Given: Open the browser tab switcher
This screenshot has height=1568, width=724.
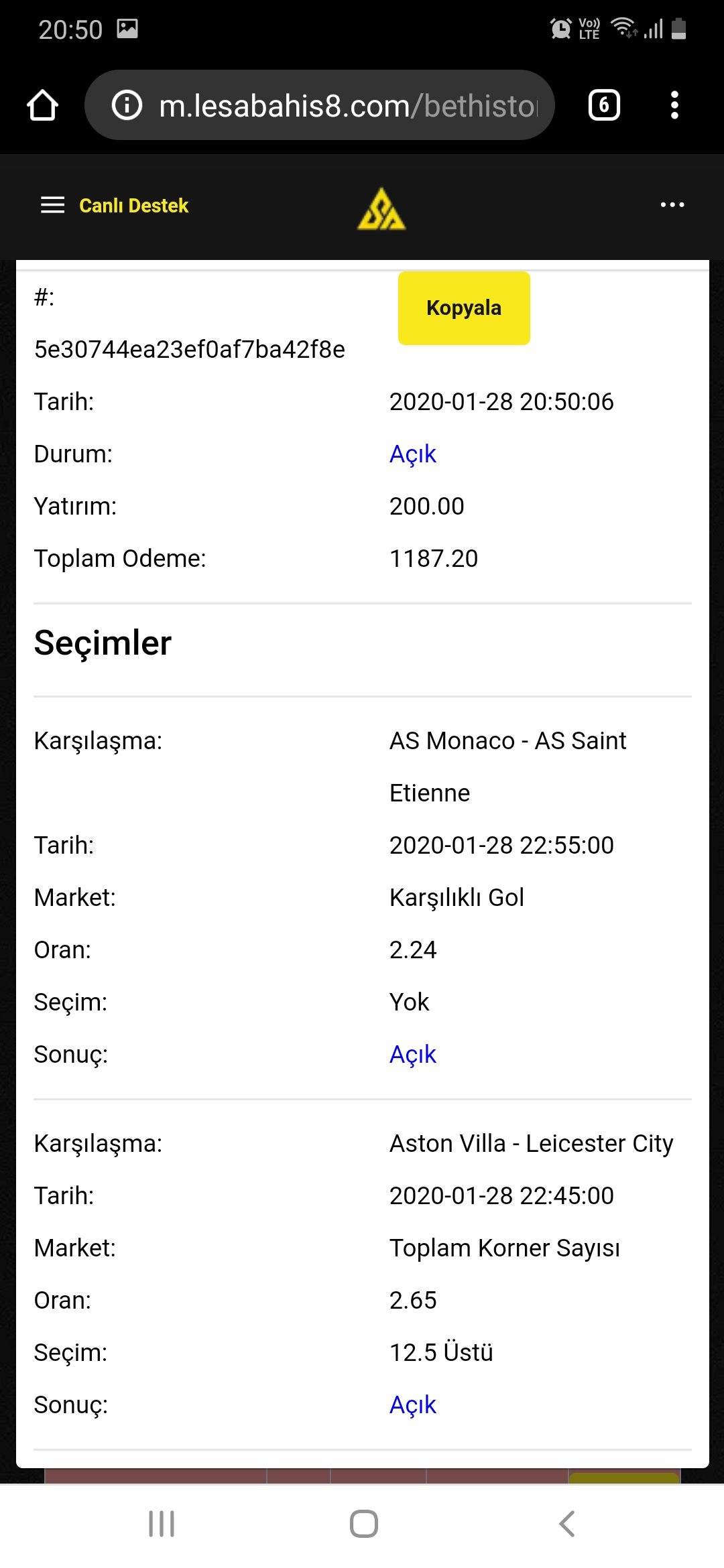Looking at the screenshot, I should click(x=604, y=105).
